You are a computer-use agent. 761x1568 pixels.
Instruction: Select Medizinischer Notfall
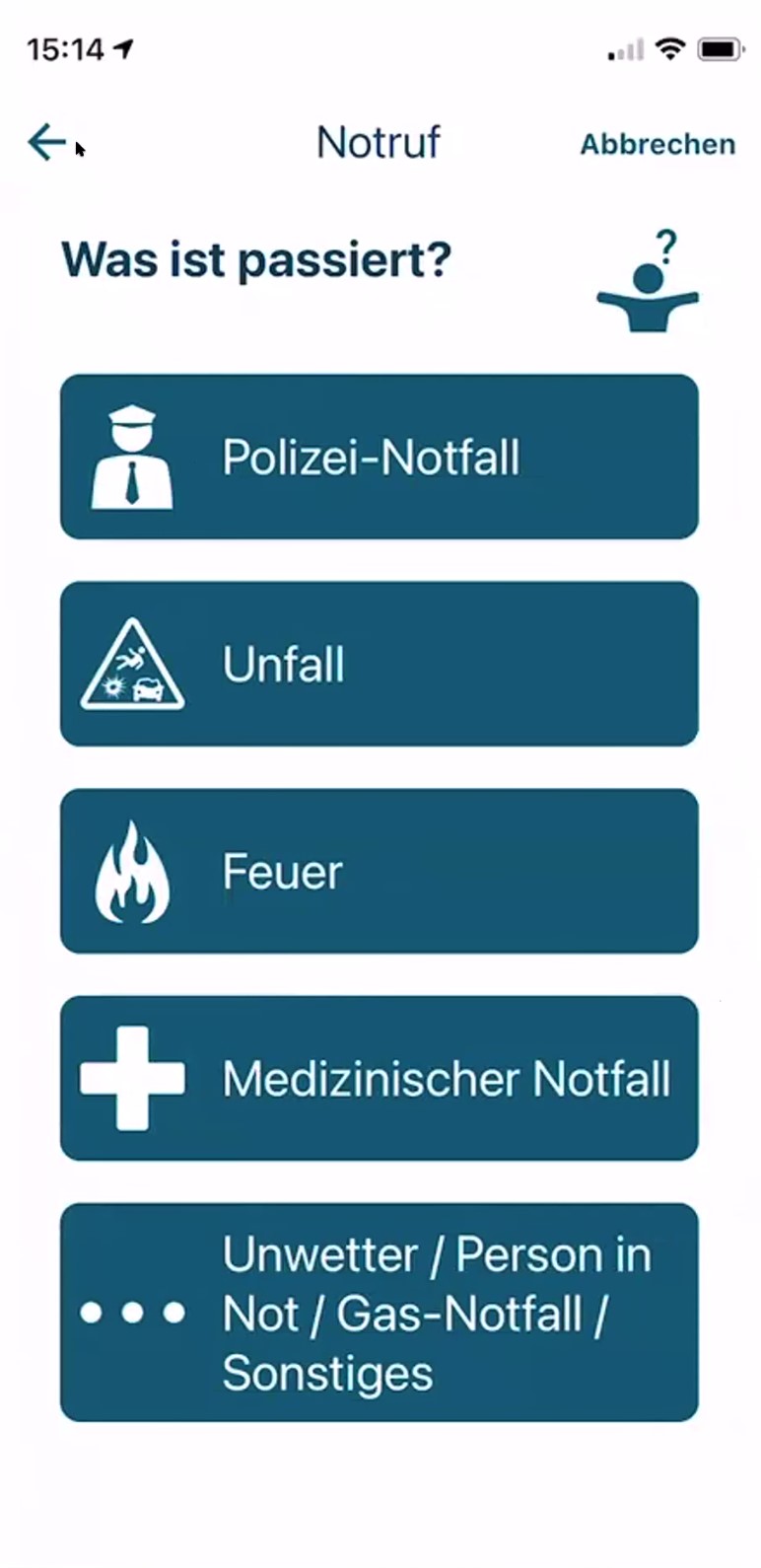tap(380, 1078)
